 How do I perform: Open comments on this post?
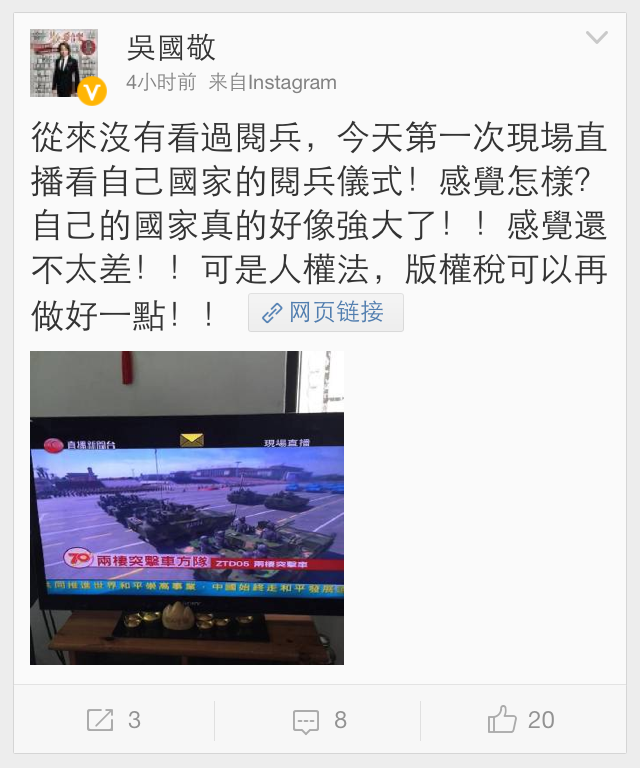click(319, 720)
